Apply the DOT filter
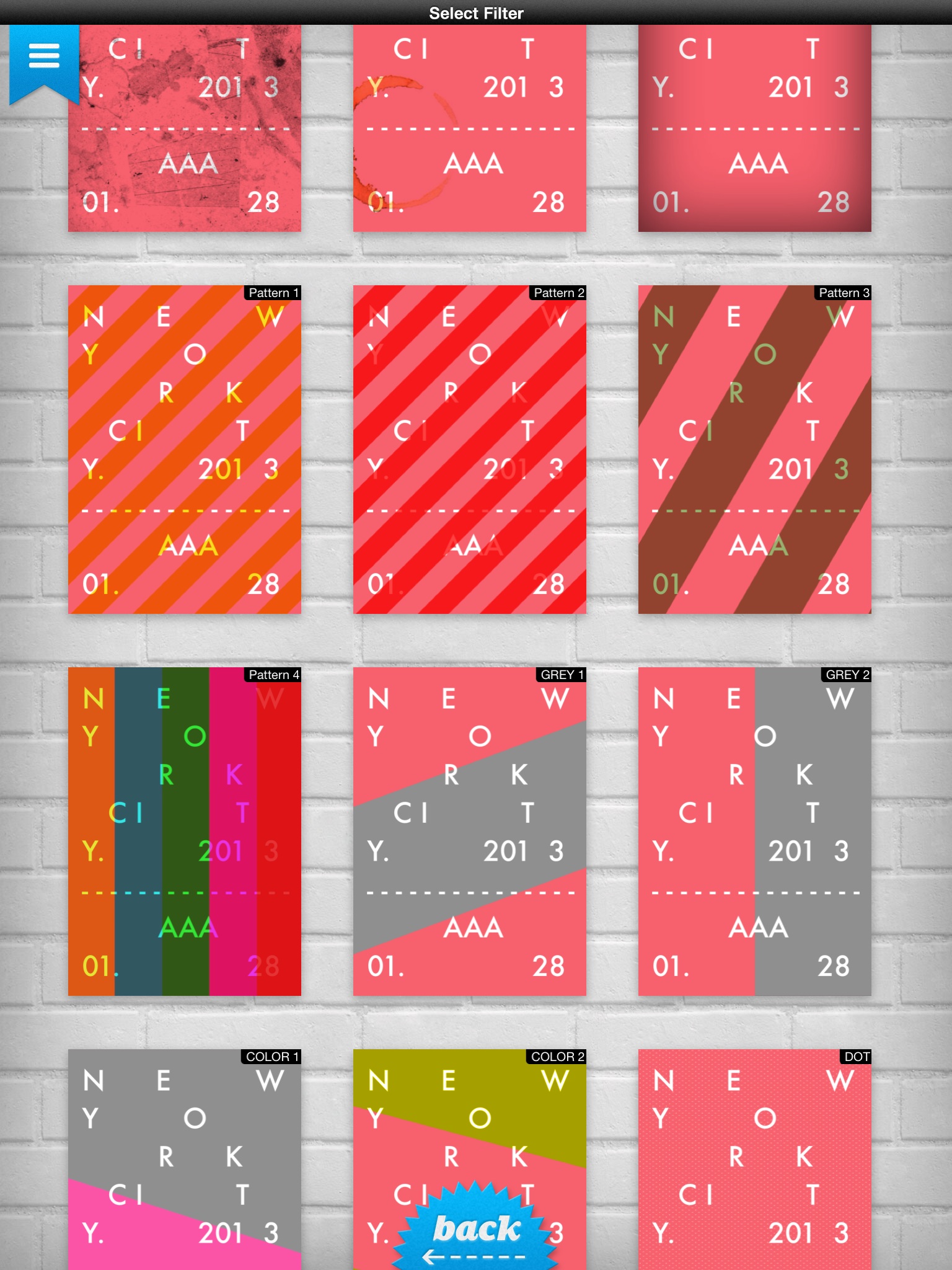 (x=754, y=1160)
